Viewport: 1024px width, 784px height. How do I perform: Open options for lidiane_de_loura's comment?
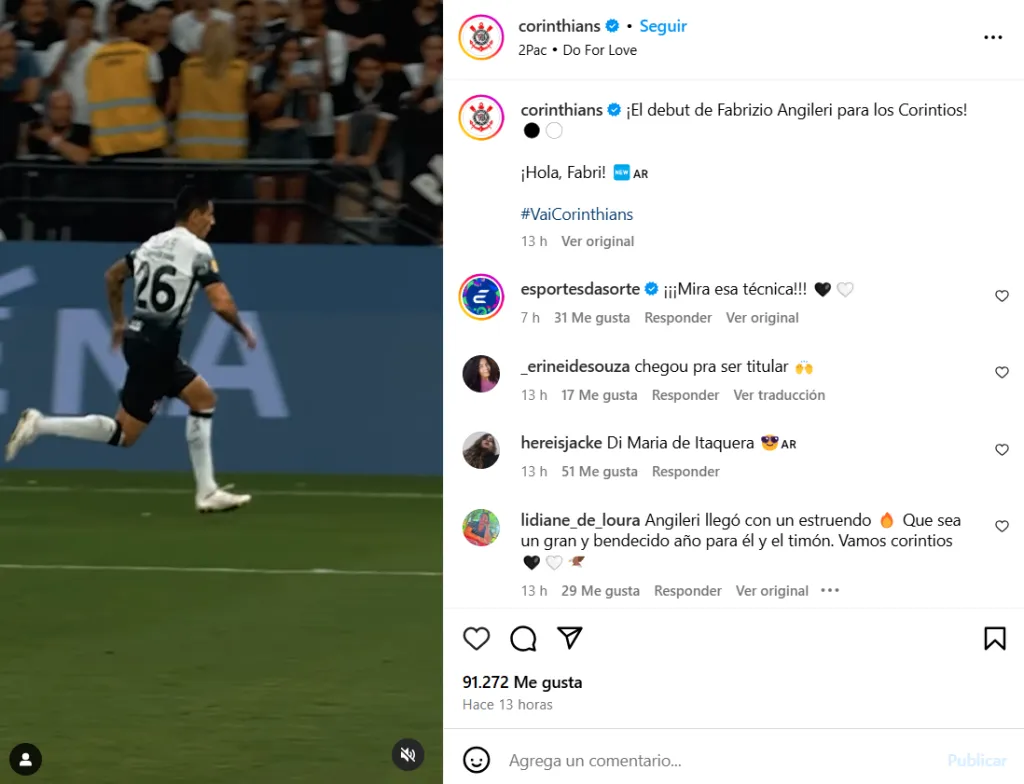(829, 590)
